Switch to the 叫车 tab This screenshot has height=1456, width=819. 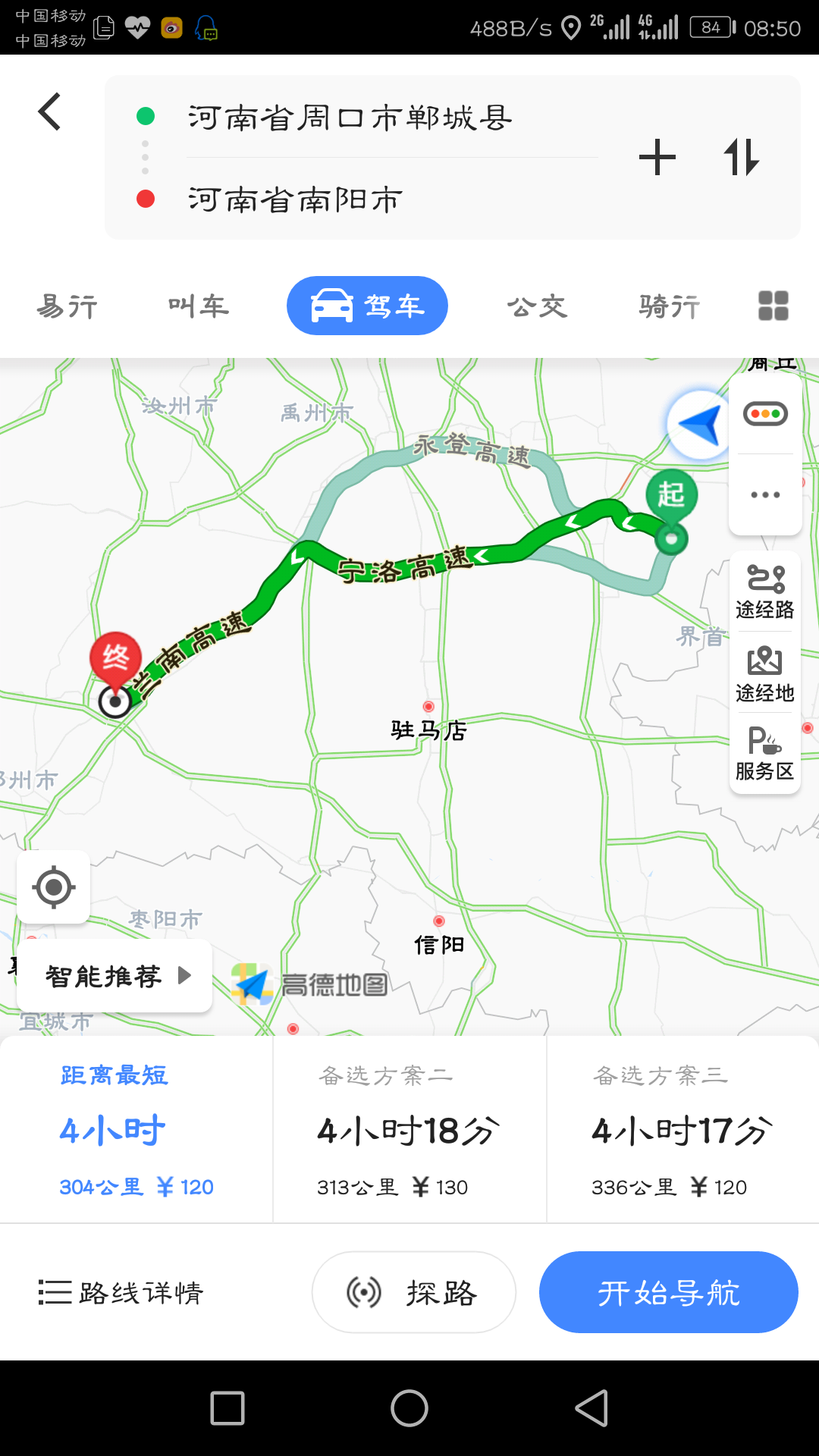click(199, 306)
